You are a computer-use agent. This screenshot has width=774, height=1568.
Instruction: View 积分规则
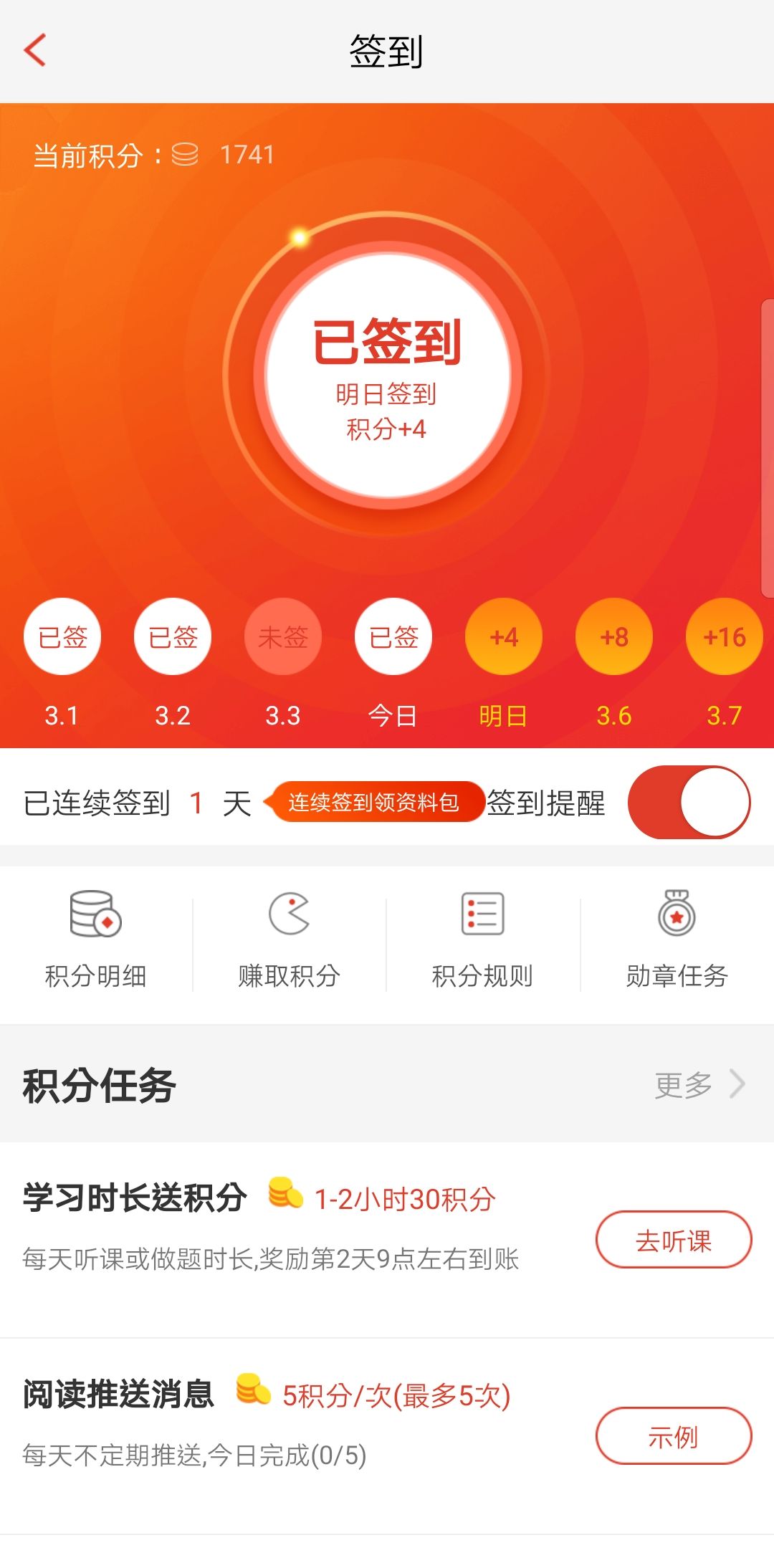pyautogui.click(x=482, y=939)
